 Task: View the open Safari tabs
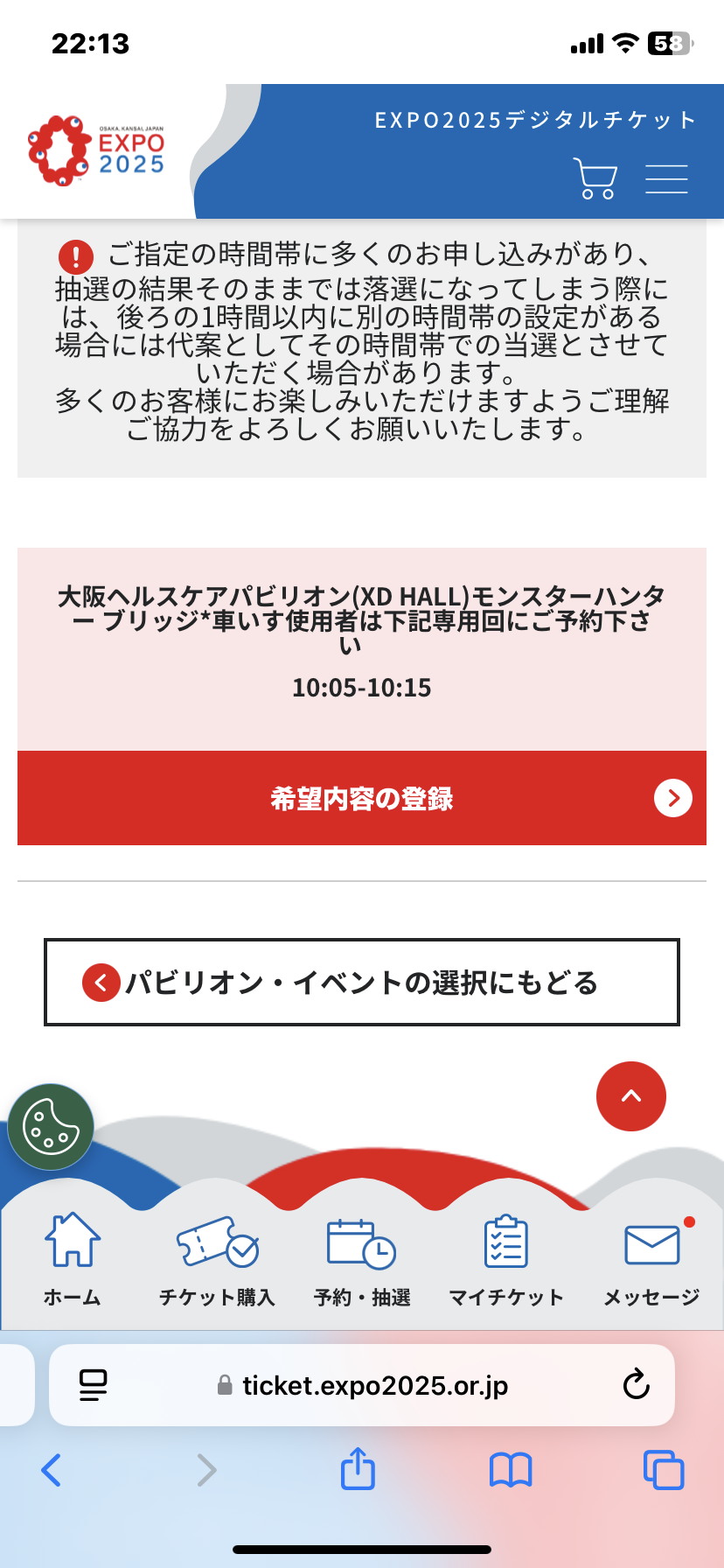(663, 1470)
